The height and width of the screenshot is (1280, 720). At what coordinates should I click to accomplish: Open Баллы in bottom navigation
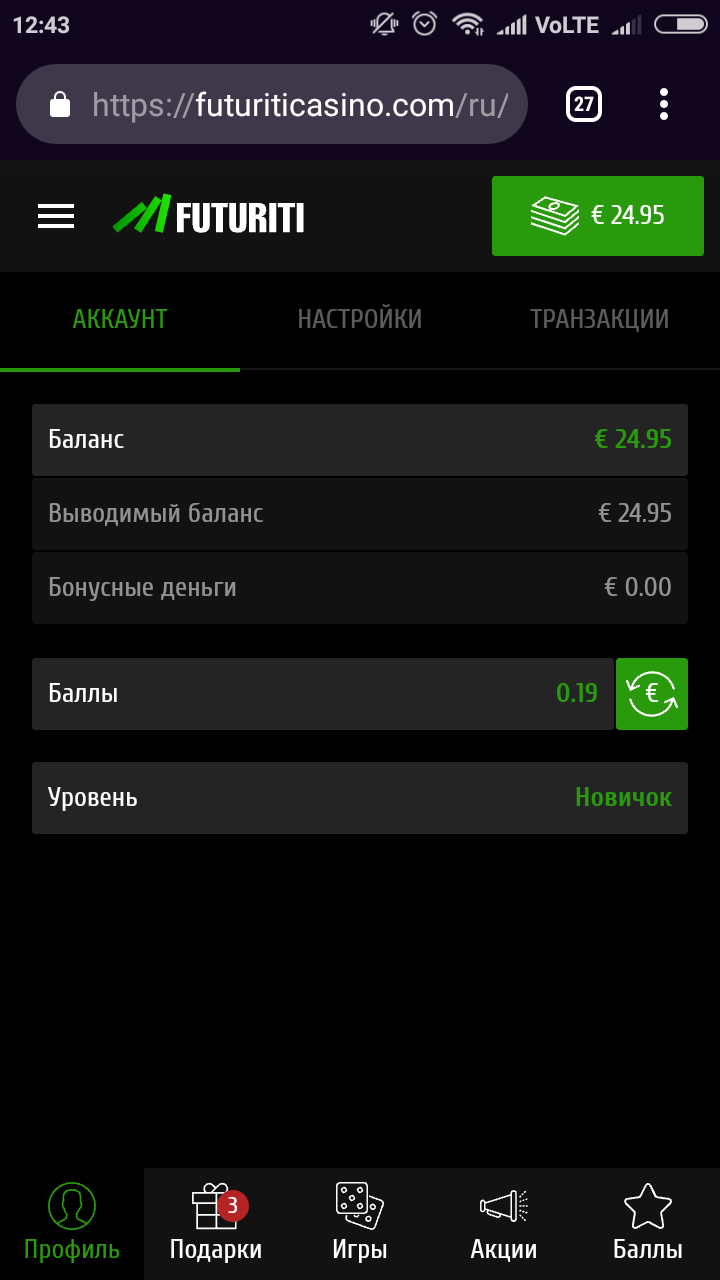pos(648,1222)
